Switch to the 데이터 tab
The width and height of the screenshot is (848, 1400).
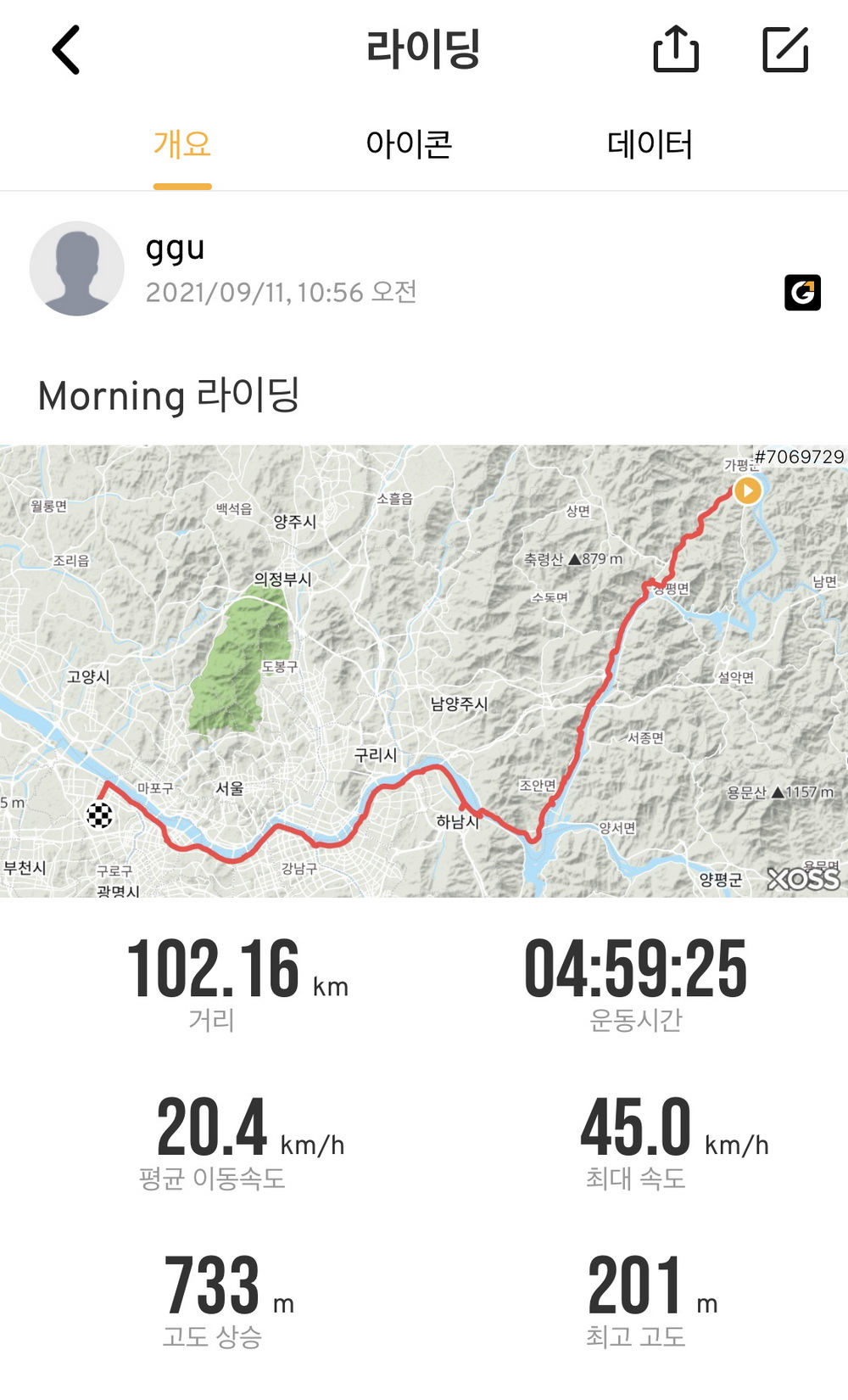[650, 144]
